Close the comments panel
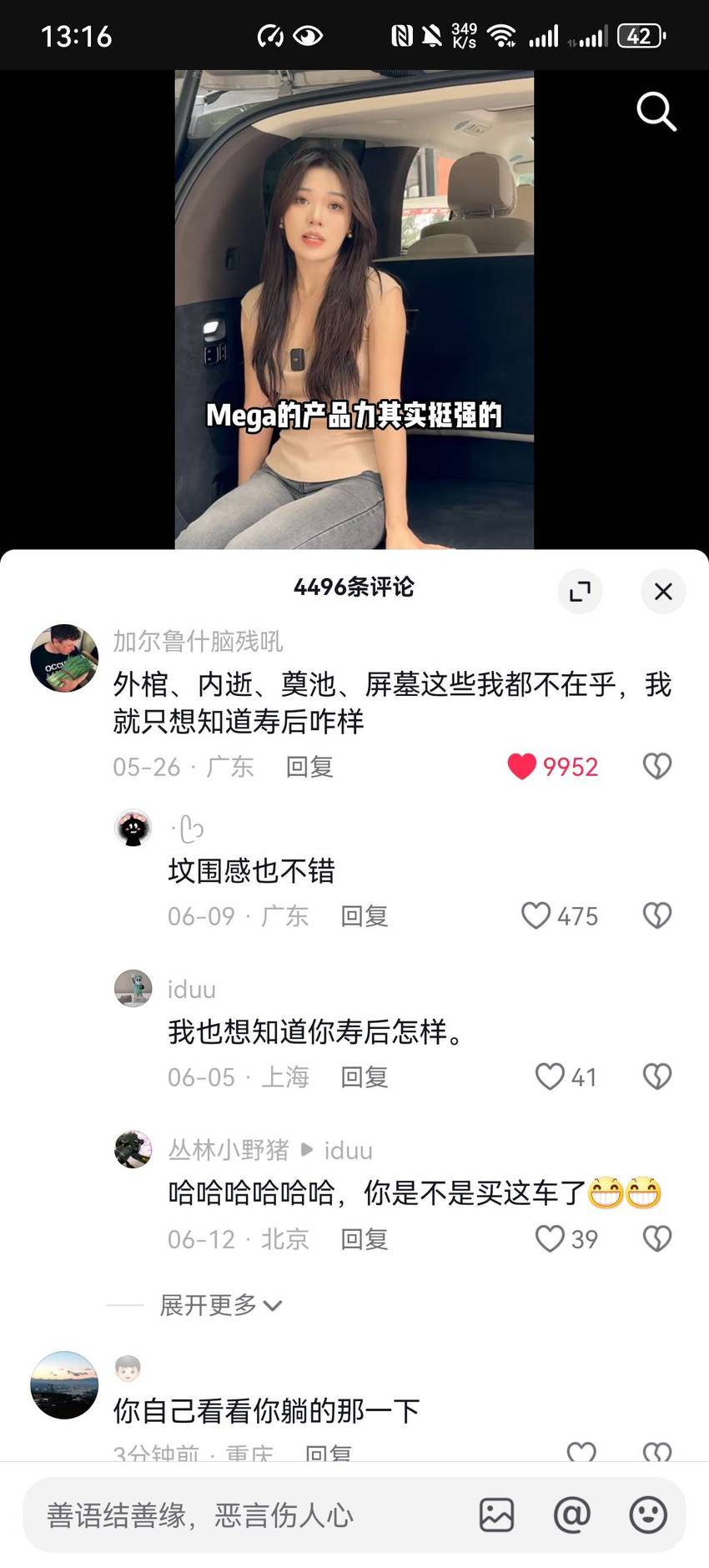 (x=663, y=591)
